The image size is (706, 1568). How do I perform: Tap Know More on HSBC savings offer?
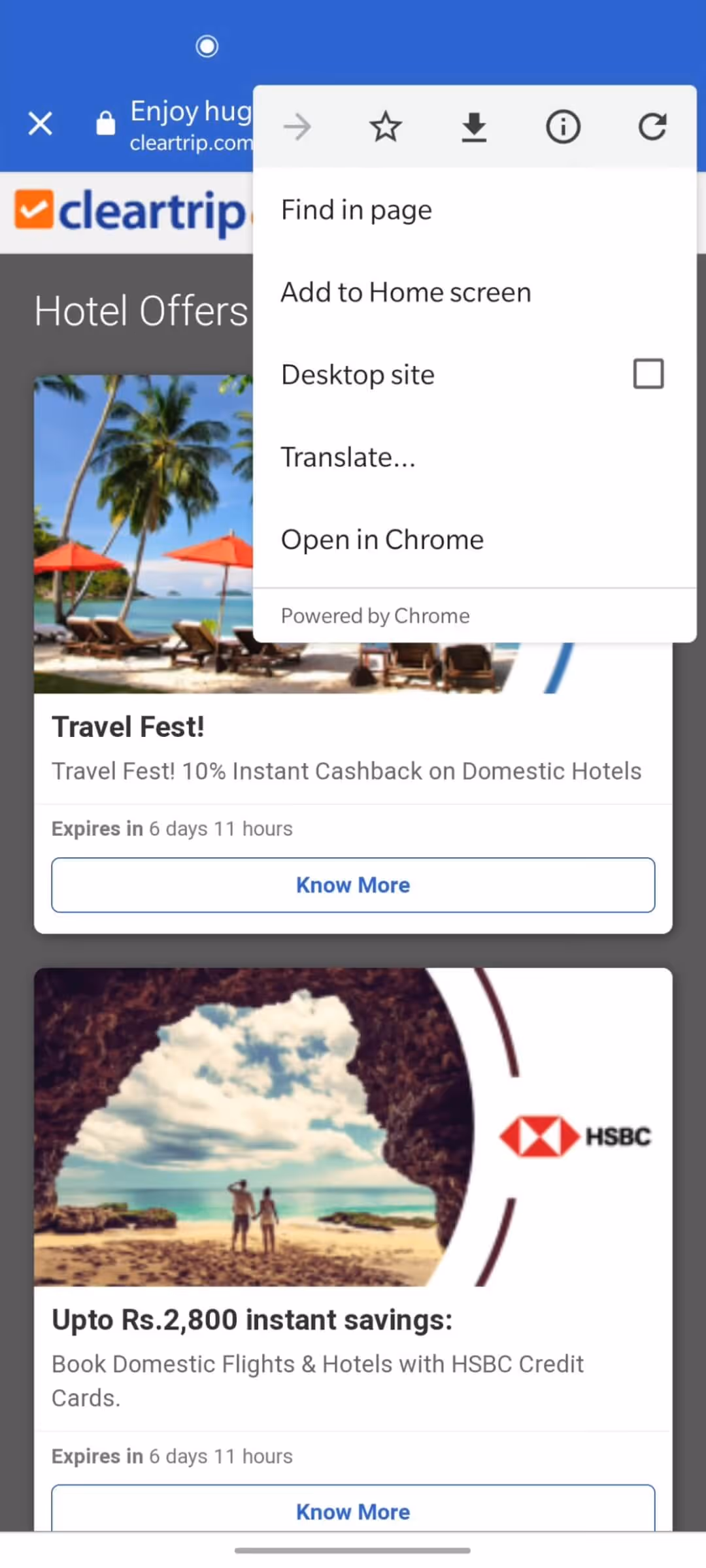(353, 1511)
